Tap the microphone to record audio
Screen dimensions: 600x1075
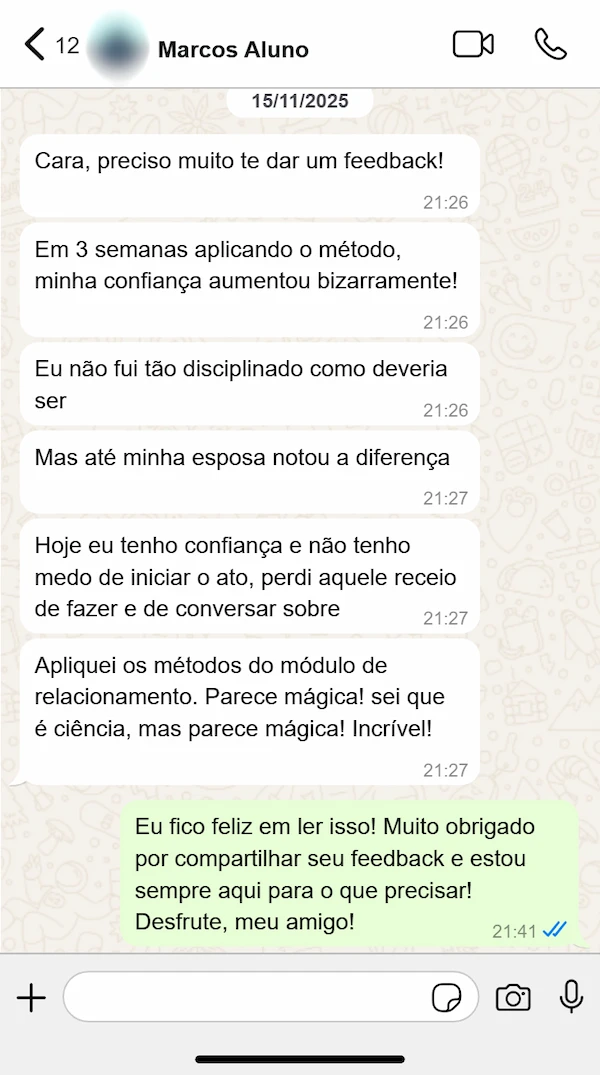[571, 997]
